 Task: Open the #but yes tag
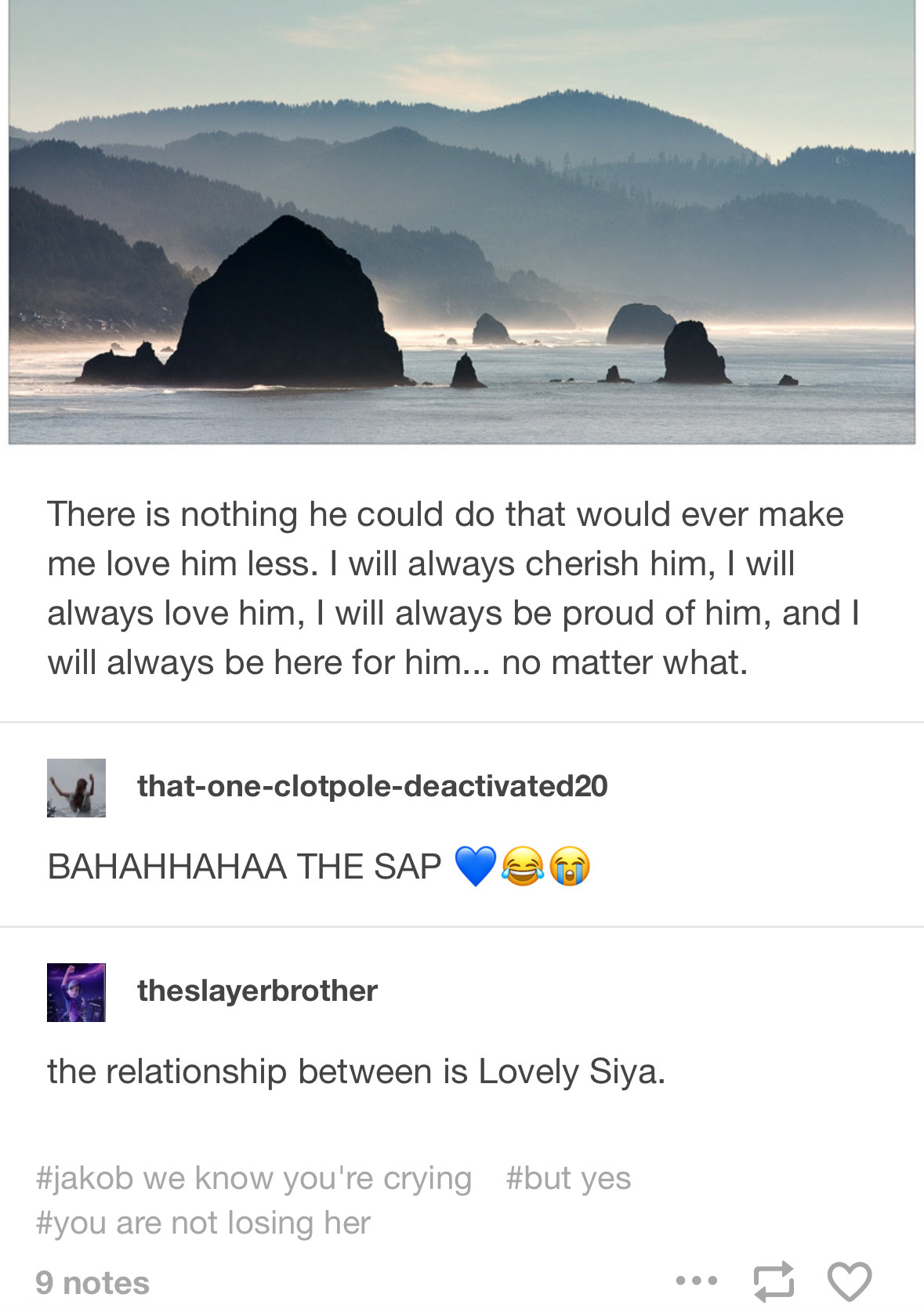pyautogui.click(x=568, y=1178)
